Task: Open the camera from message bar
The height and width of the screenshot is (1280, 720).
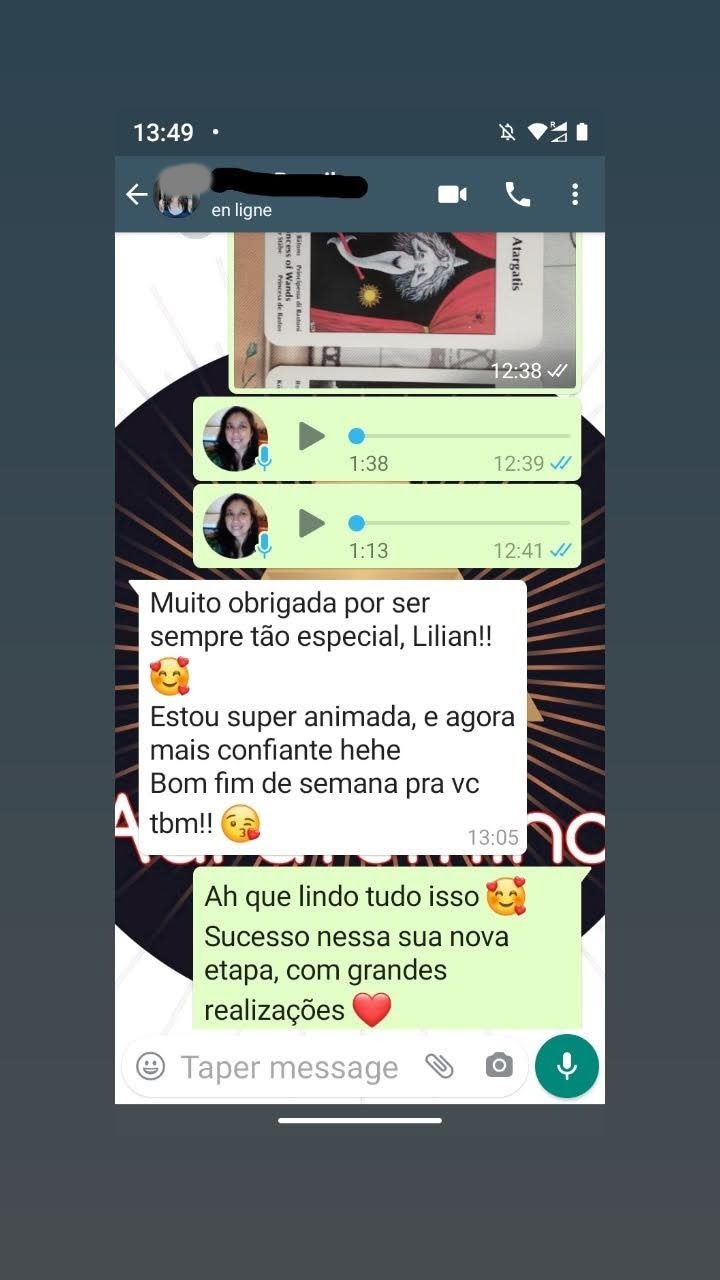Action: pos(499,1066)
